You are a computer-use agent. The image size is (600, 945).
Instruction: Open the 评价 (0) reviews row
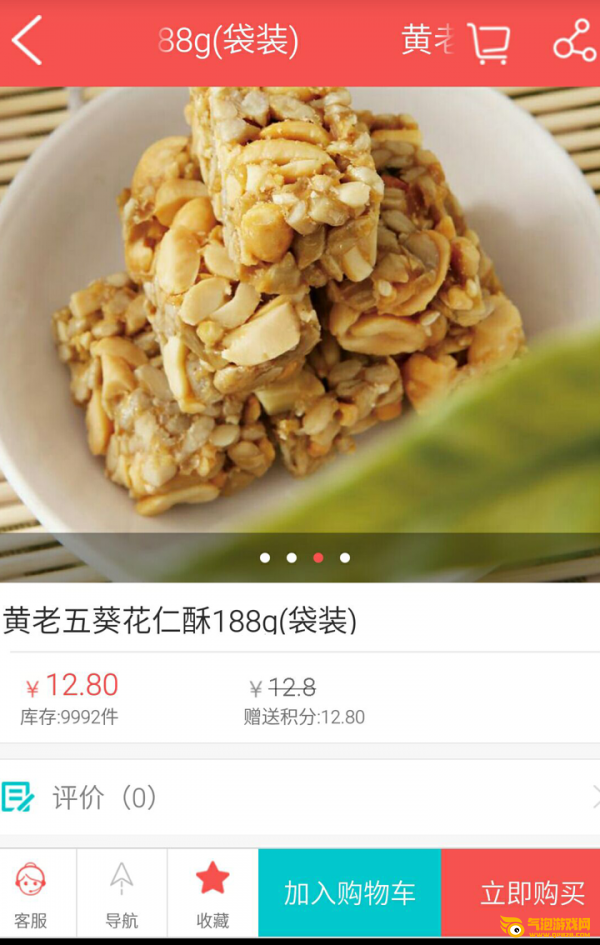(300, 797)
